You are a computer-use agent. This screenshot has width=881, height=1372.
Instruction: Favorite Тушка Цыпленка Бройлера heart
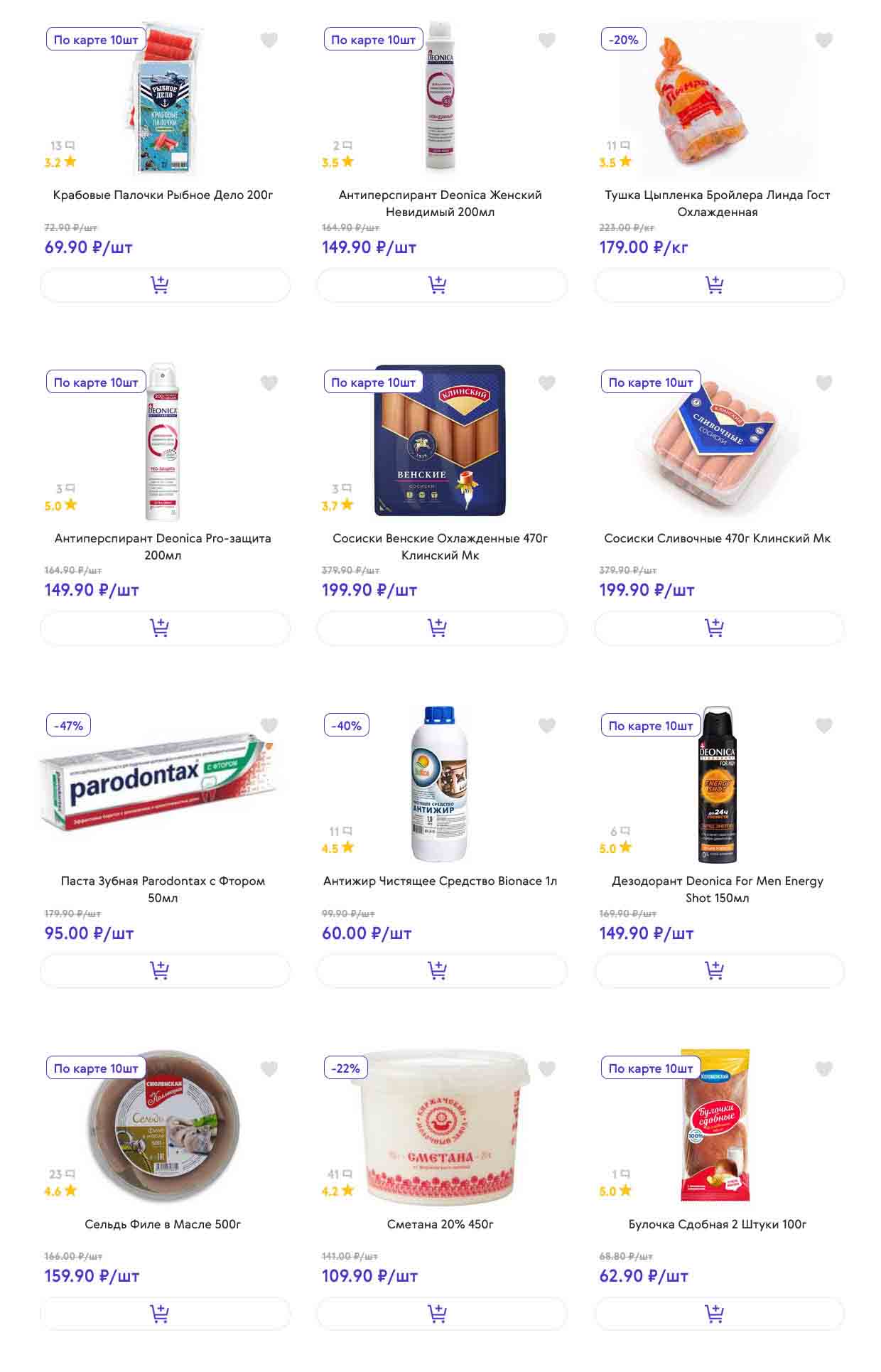click(x=823, y=41)
